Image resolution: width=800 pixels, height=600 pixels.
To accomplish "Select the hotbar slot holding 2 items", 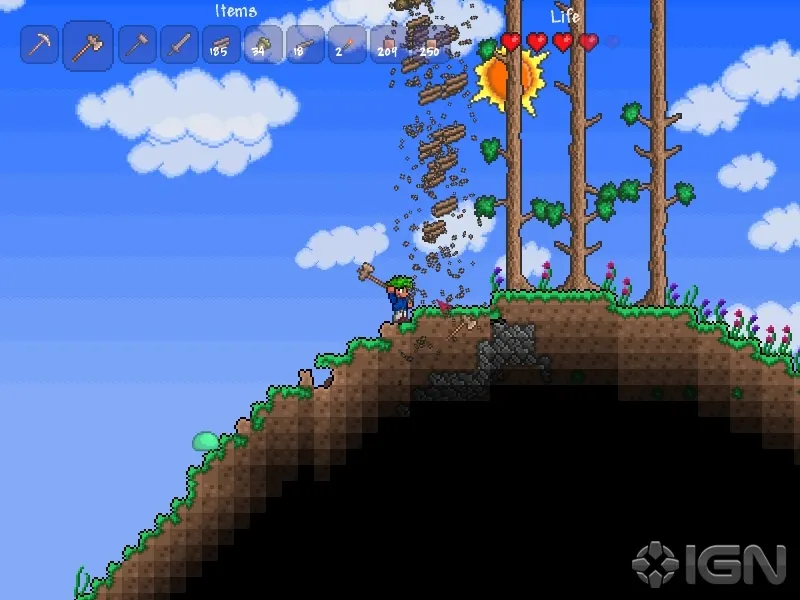I will click(346, 45).
